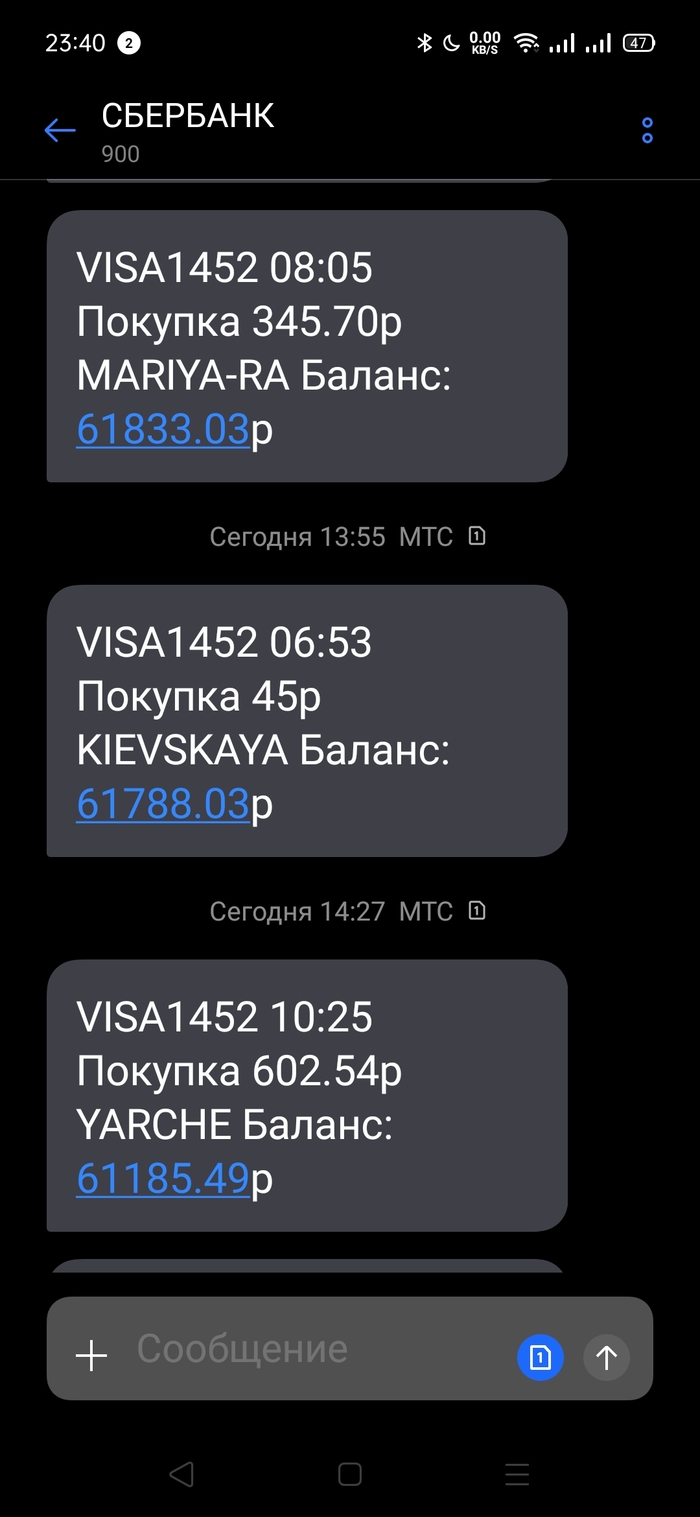Viewport: 700px width, 1517px height.
Task: Focus the Сообщение text field
Action: (310, 1350)
